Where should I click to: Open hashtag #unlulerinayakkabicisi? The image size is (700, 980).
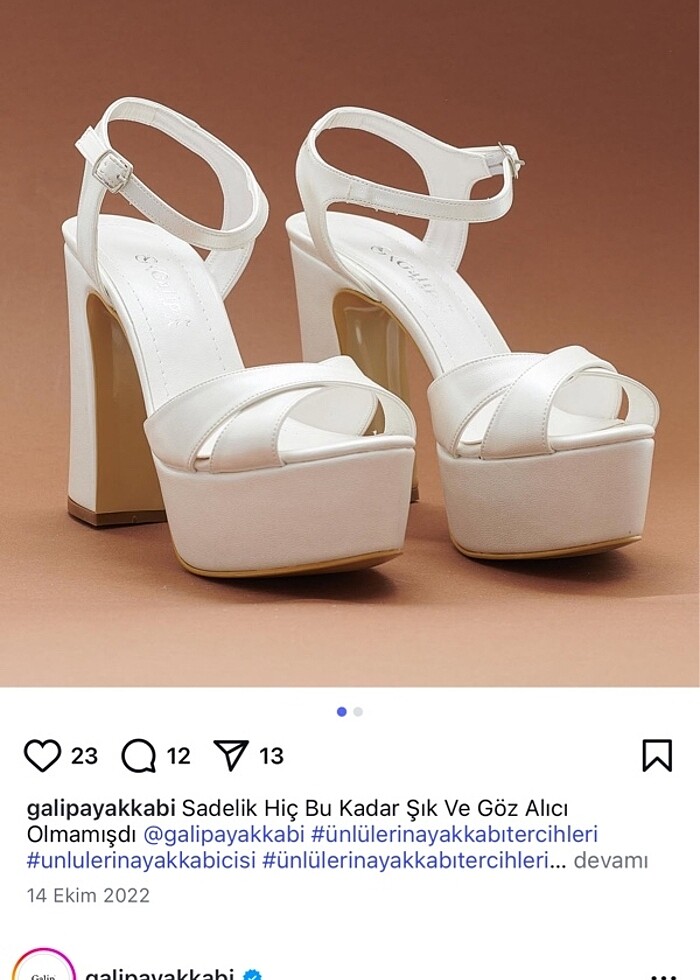click(141, 860)
